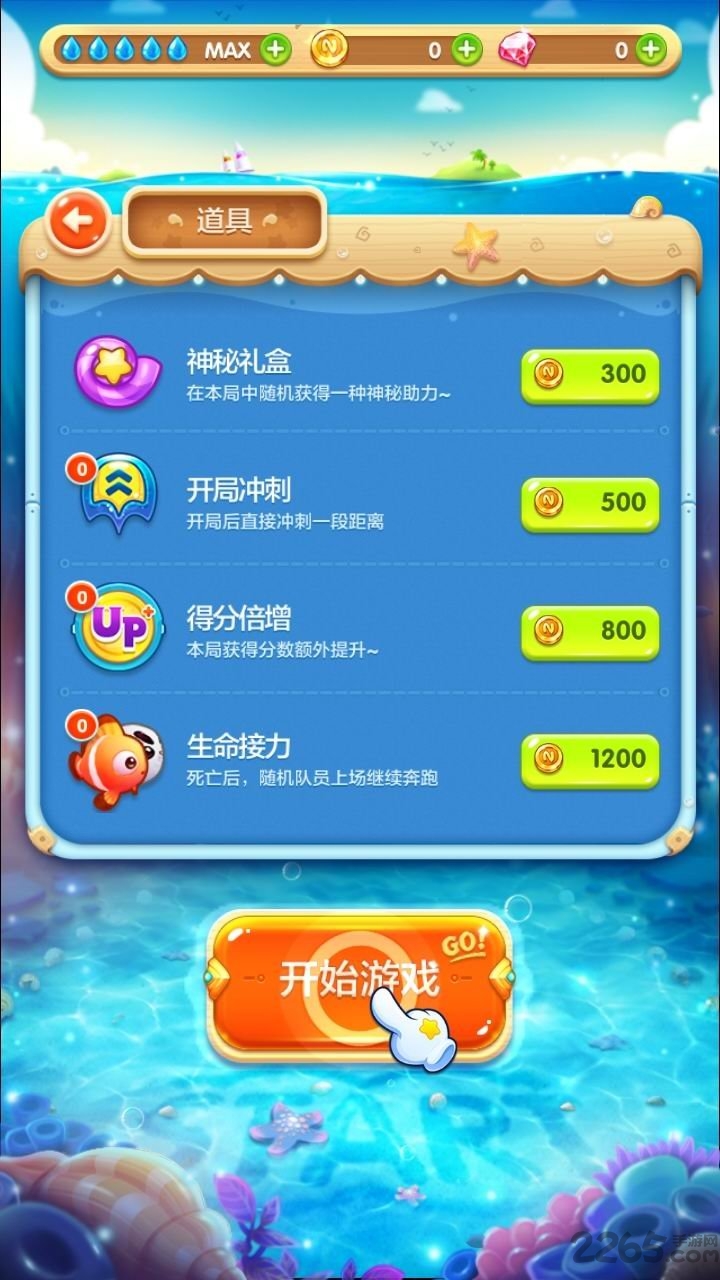The height and width of the screenshot is (1280, 720).
Task: Buy the score multiplier for 800 coins
Action: [x=589, y=630]
